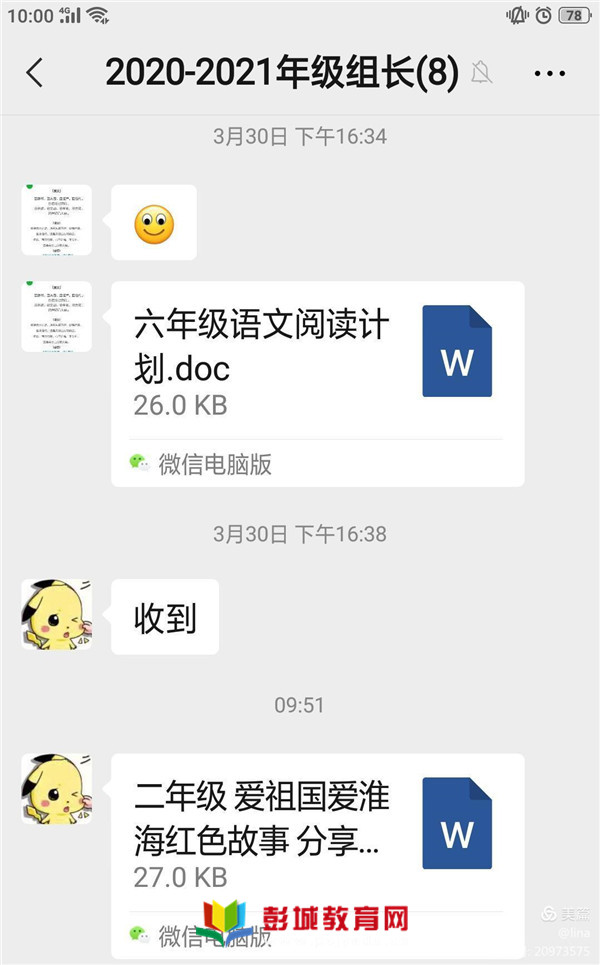View profile of the smiley emoji sender

pyautogui.click(x=56, y=220)
